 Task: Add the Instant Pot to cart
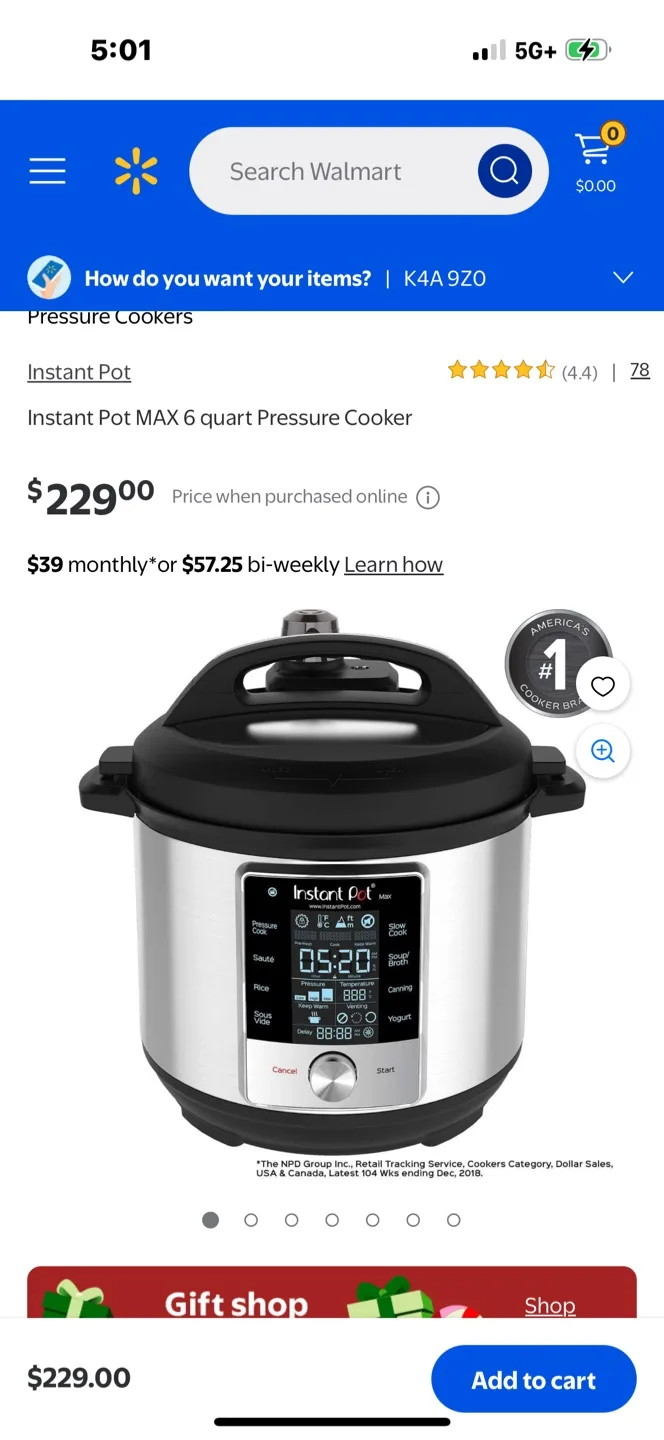coord(534,1379)
